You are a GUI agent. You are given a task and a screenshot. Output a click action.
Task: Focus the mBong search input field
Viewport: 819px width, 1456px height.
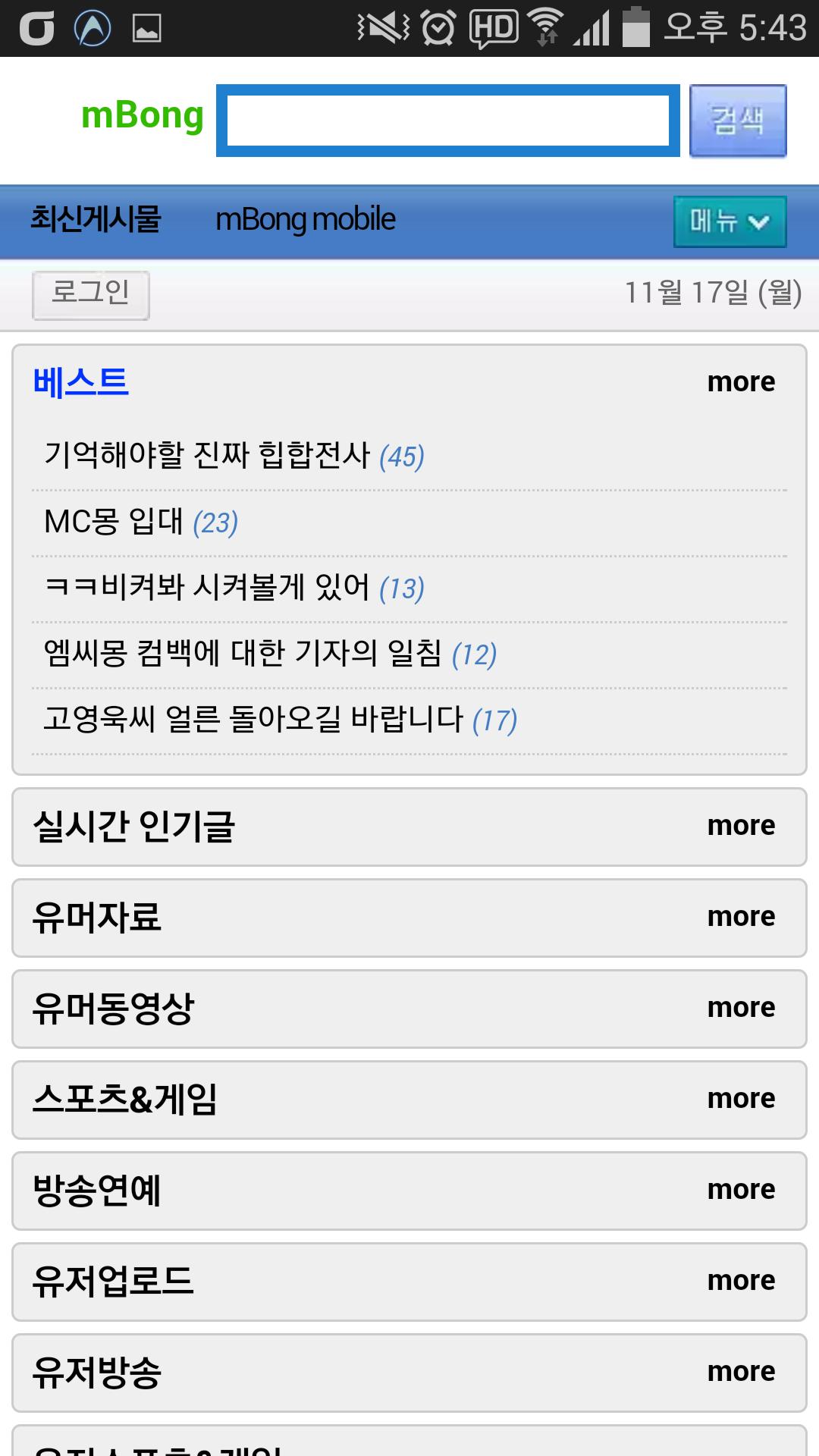(447, 121)
